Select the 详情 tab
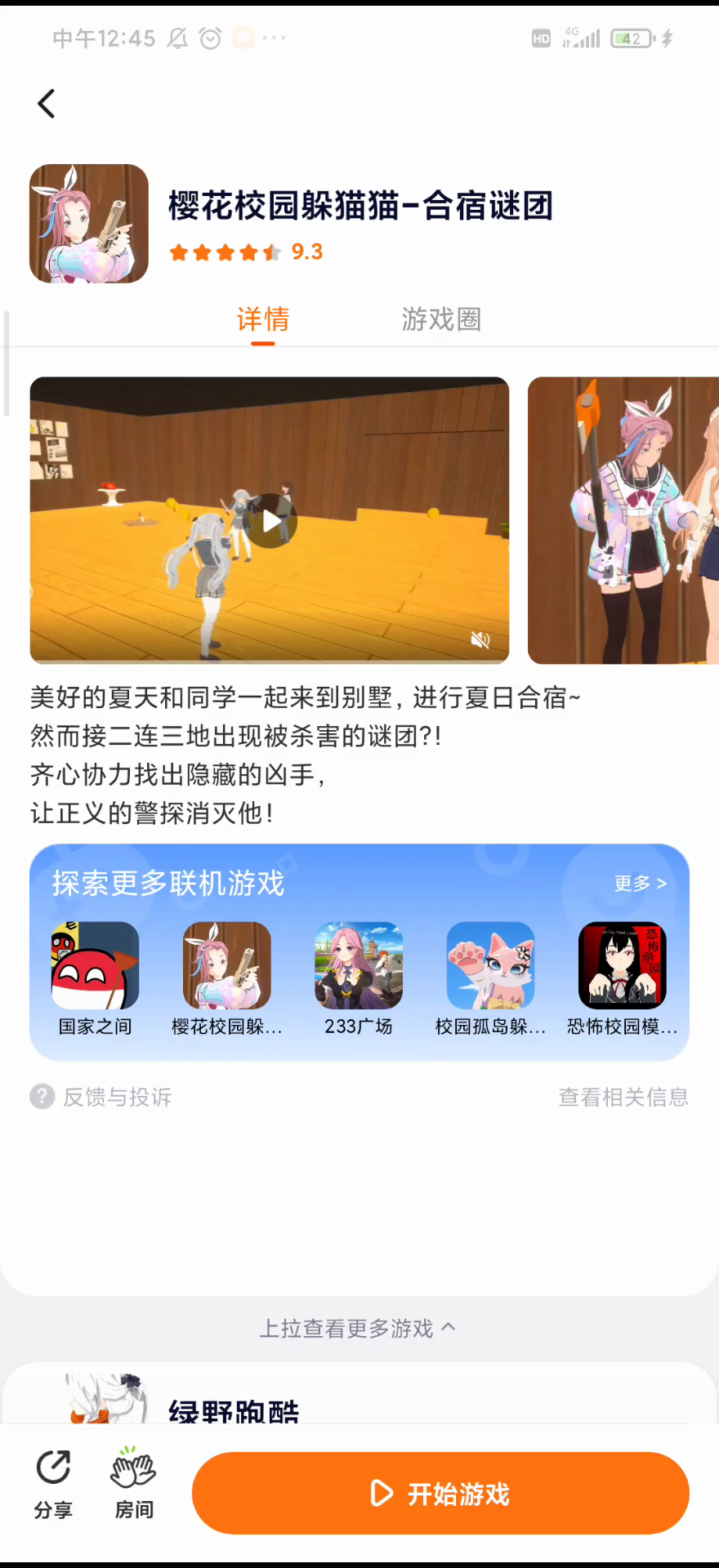The image size is (719, 1568). [263, 319]
